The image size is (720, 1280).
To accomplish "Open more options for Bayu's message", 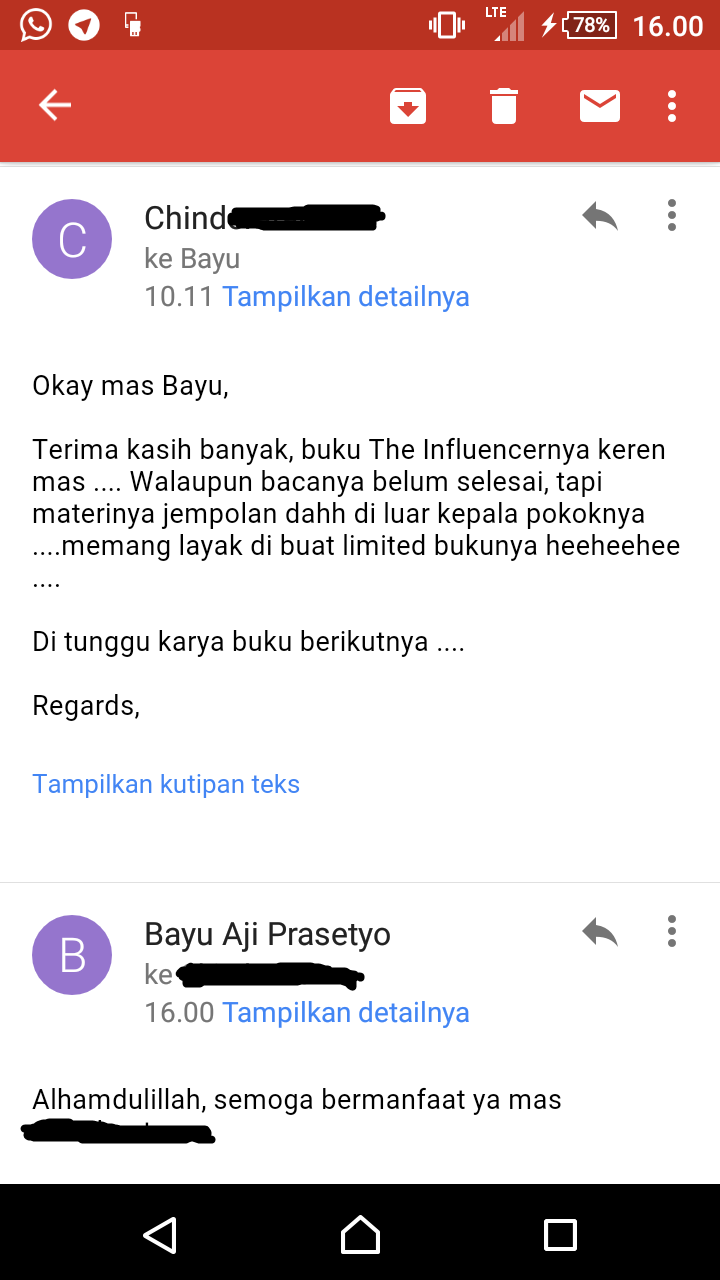I will (672, 932).
